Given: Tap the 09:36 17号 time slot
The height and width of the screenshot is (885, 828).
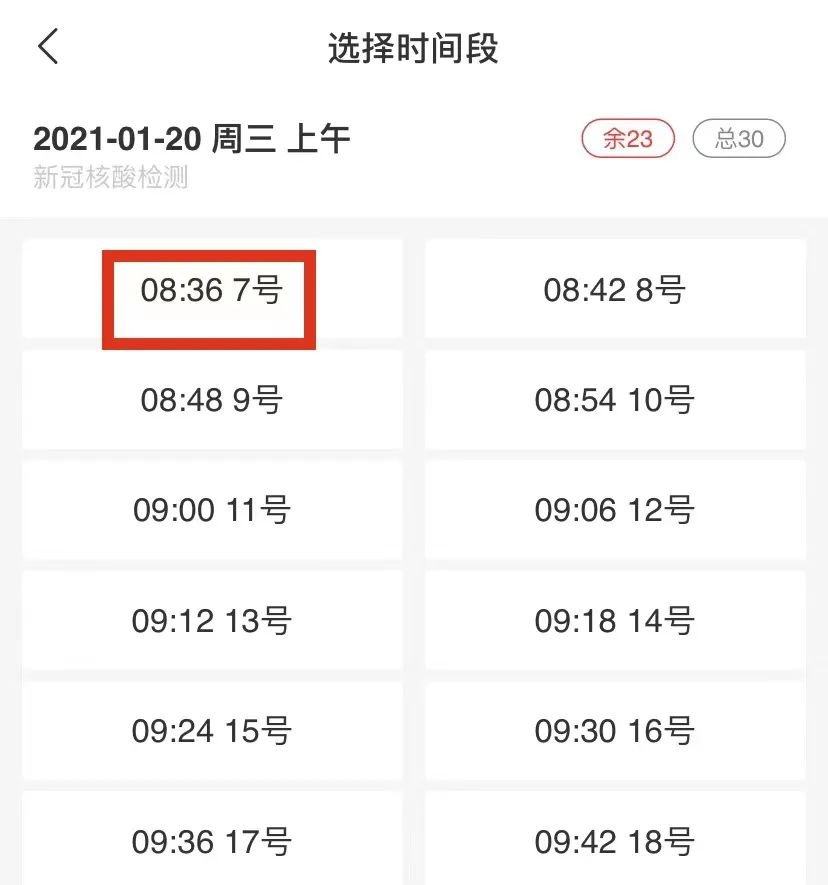Looking at the screenshot, I should [212, 840].
